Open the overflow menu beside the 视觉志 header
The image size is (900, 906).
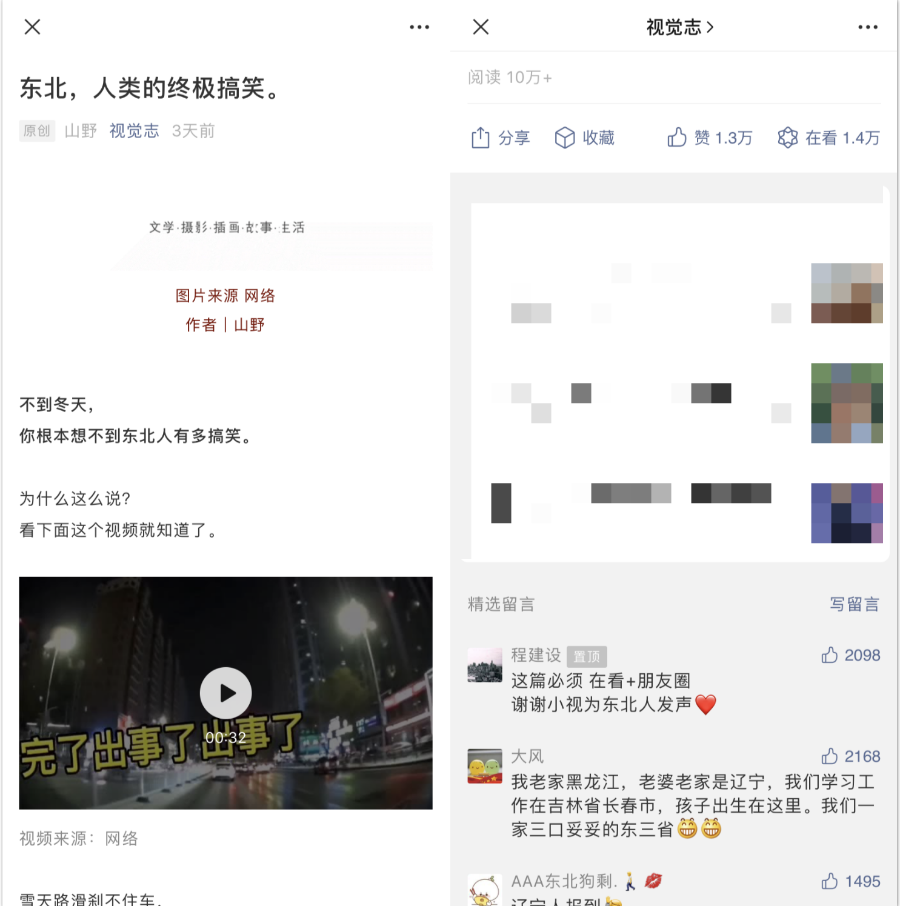[867, 27]
